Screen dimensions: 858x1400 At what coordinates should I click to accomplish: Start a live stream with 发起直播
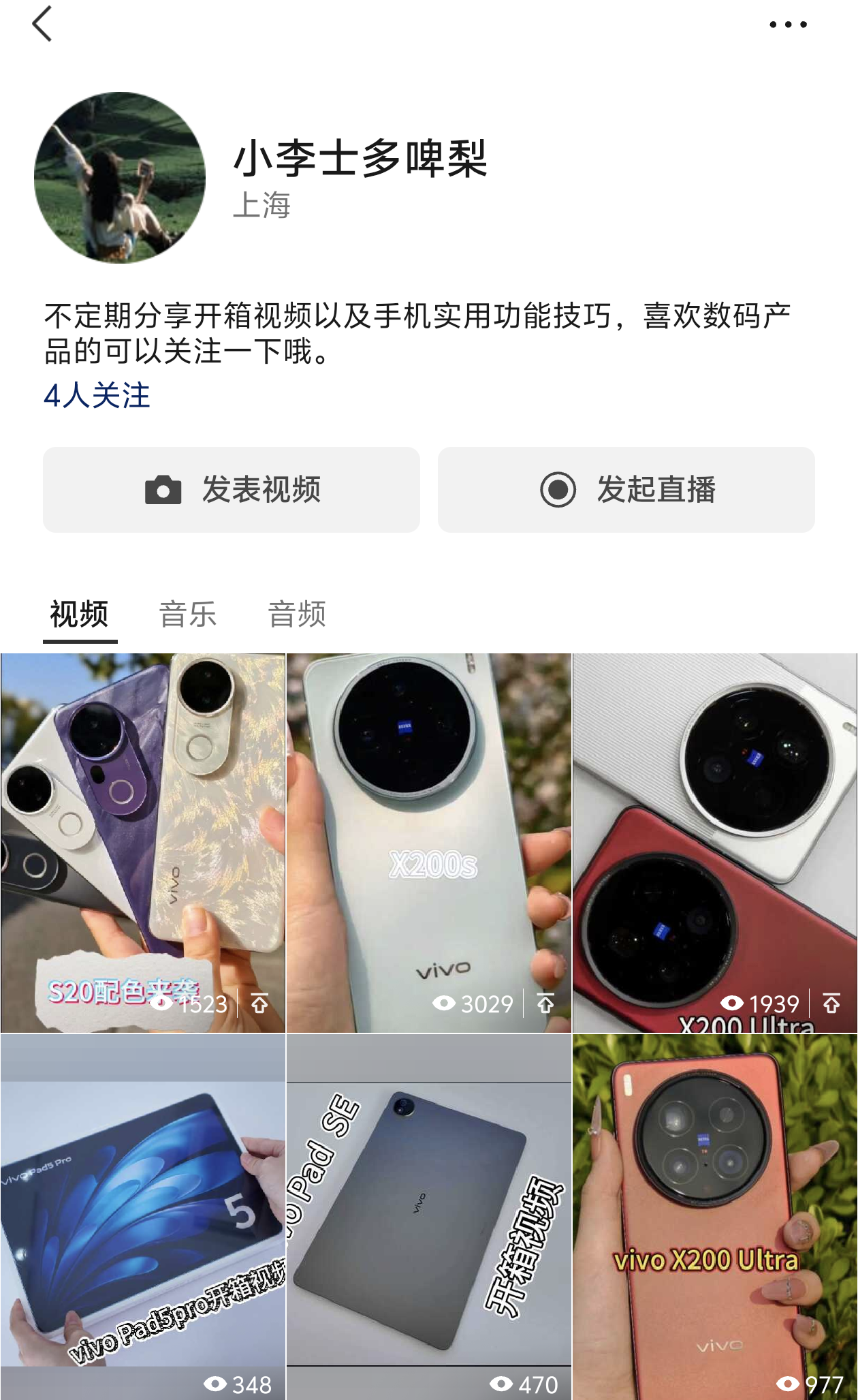pyautogui.click(x=626, y=489)
